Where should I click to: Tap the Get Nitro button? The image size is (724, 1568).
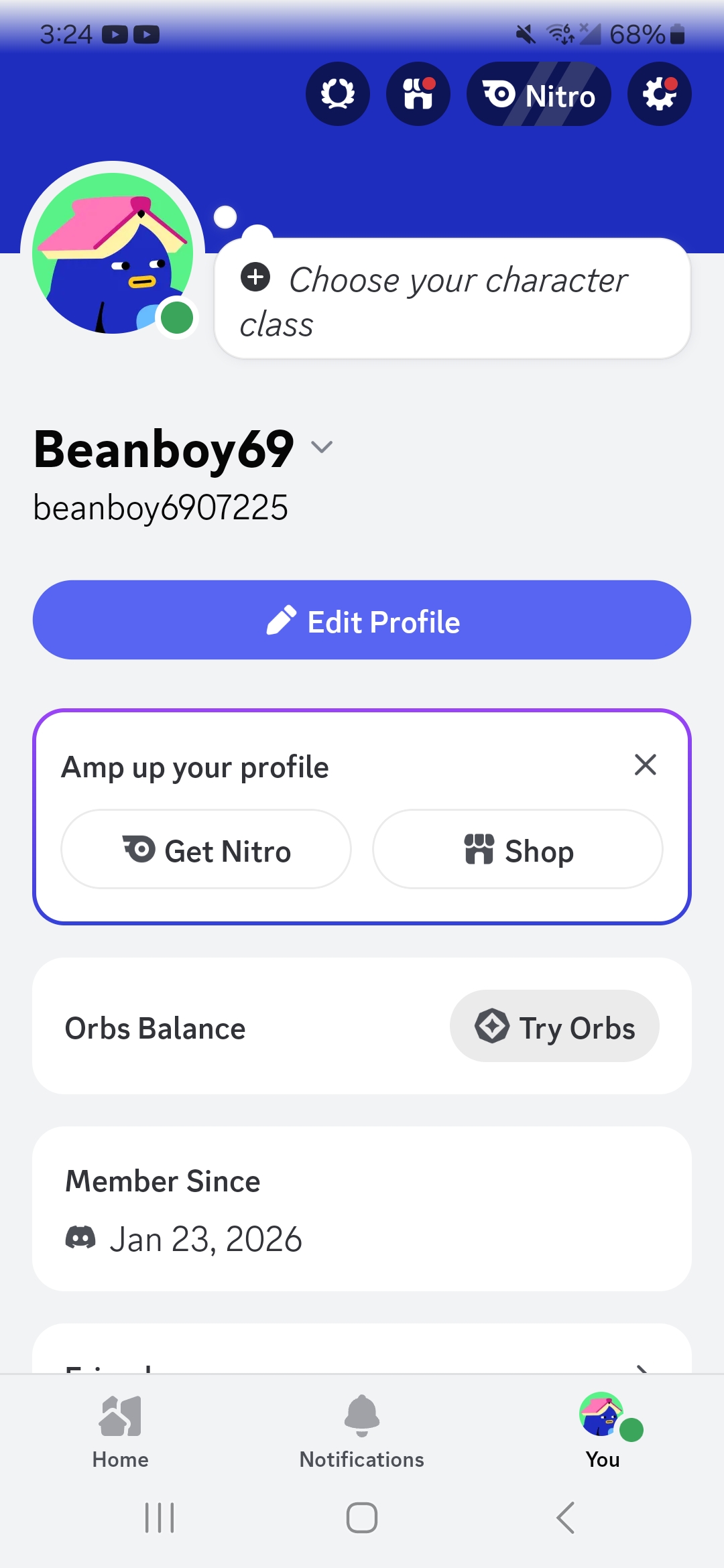pos(206,850)
